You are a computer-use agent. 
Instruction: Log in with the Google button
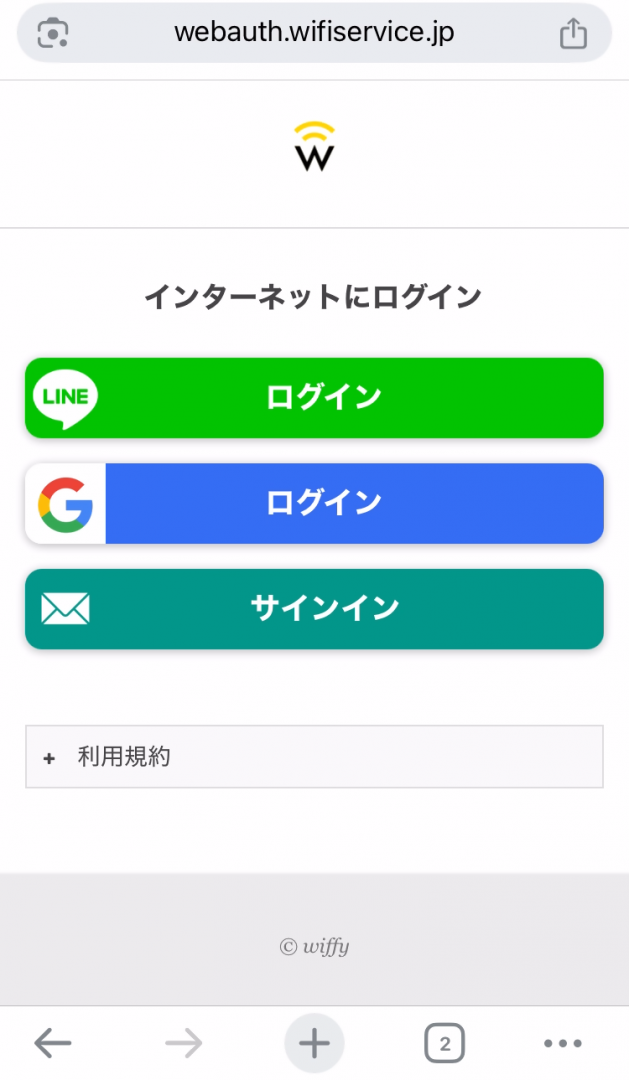click(314, 503)
